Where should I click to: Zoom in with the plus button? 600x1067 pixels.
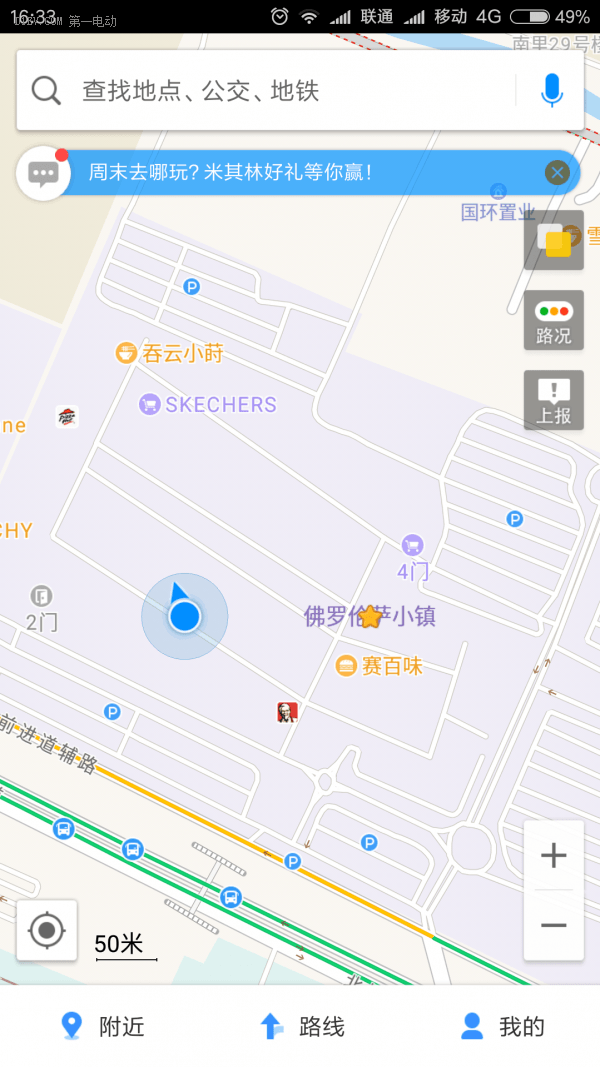point(554,855)
